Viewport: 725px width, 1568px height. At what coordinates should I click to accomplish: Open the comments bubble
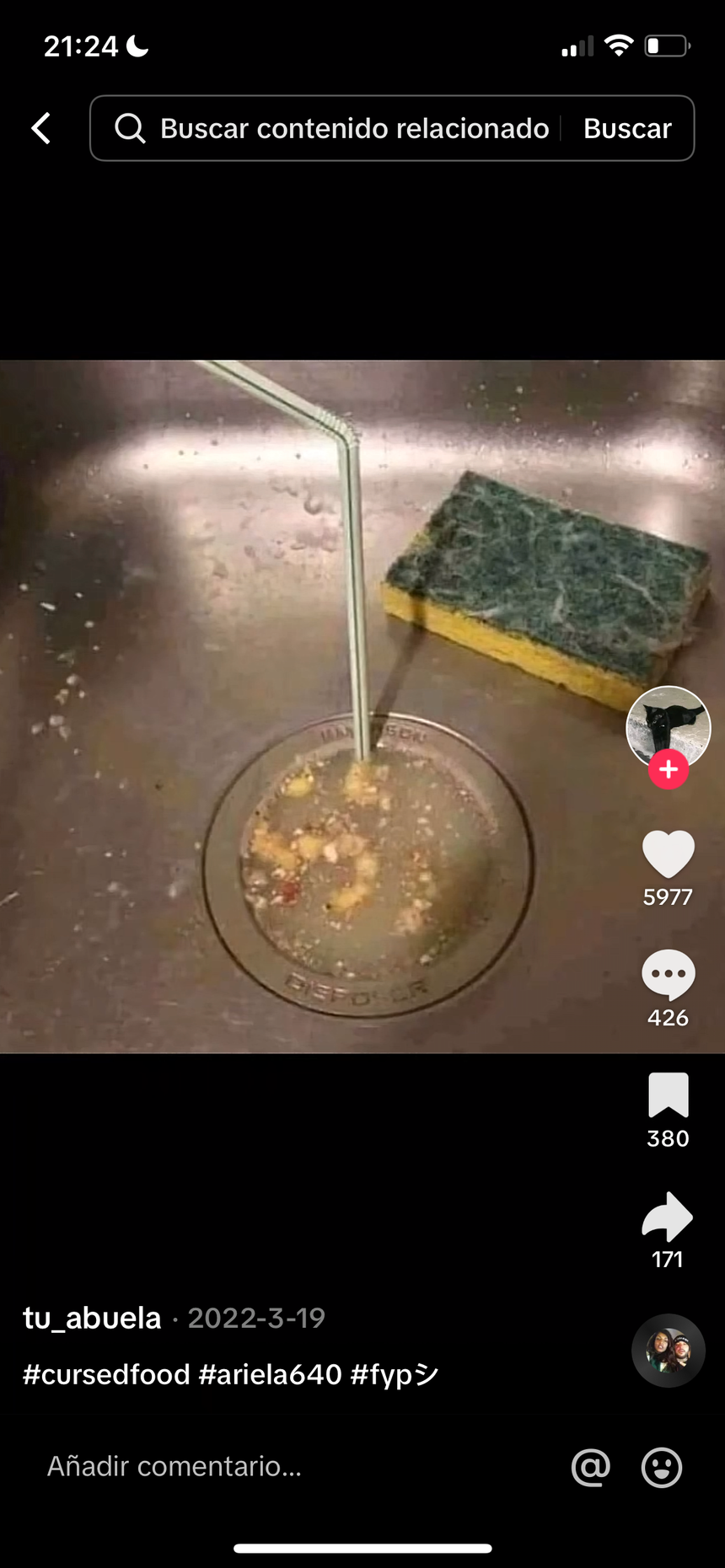[x=668, y=974]
